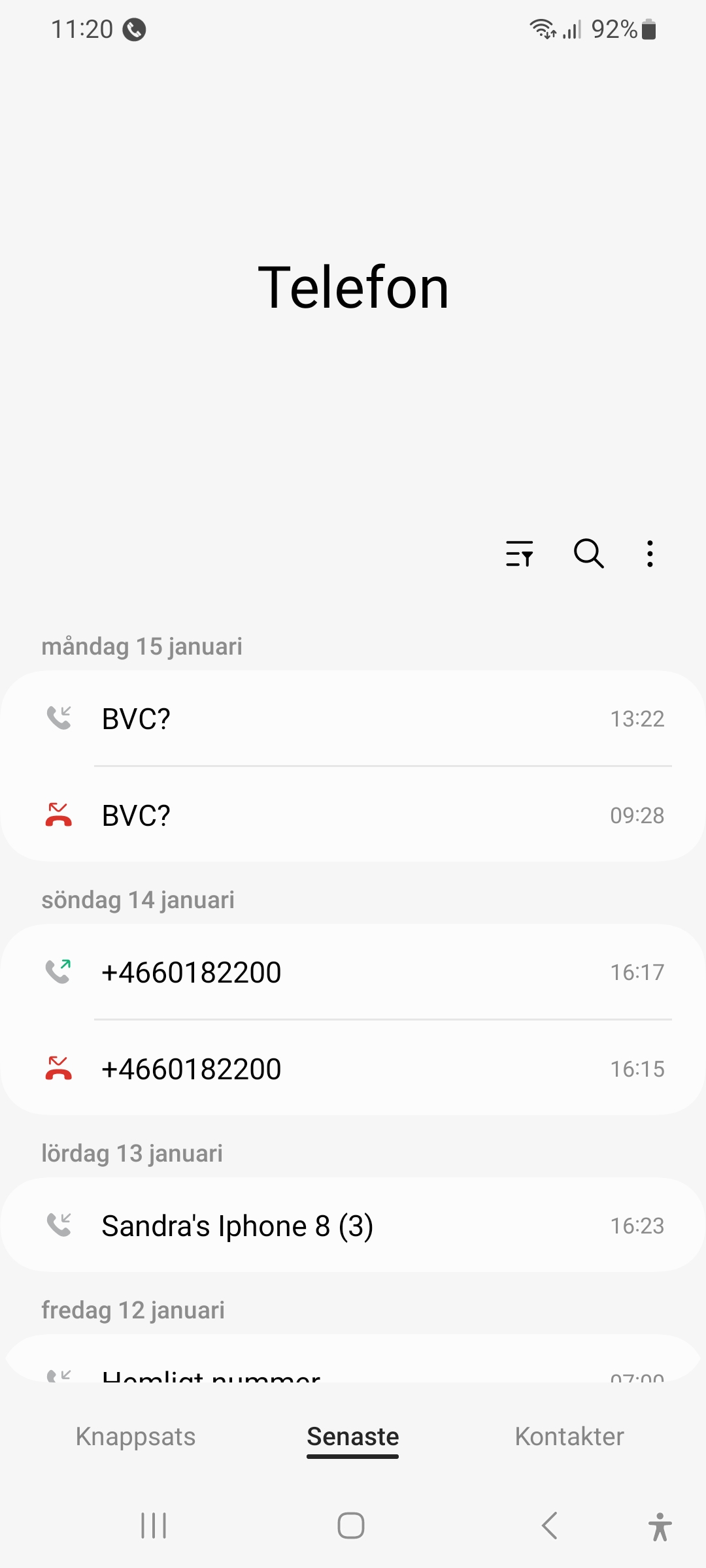The width and height of the screenshot is (706, 1568).
Task: Switch to the Knappsats tab
Action: (x=136, y=1437)
